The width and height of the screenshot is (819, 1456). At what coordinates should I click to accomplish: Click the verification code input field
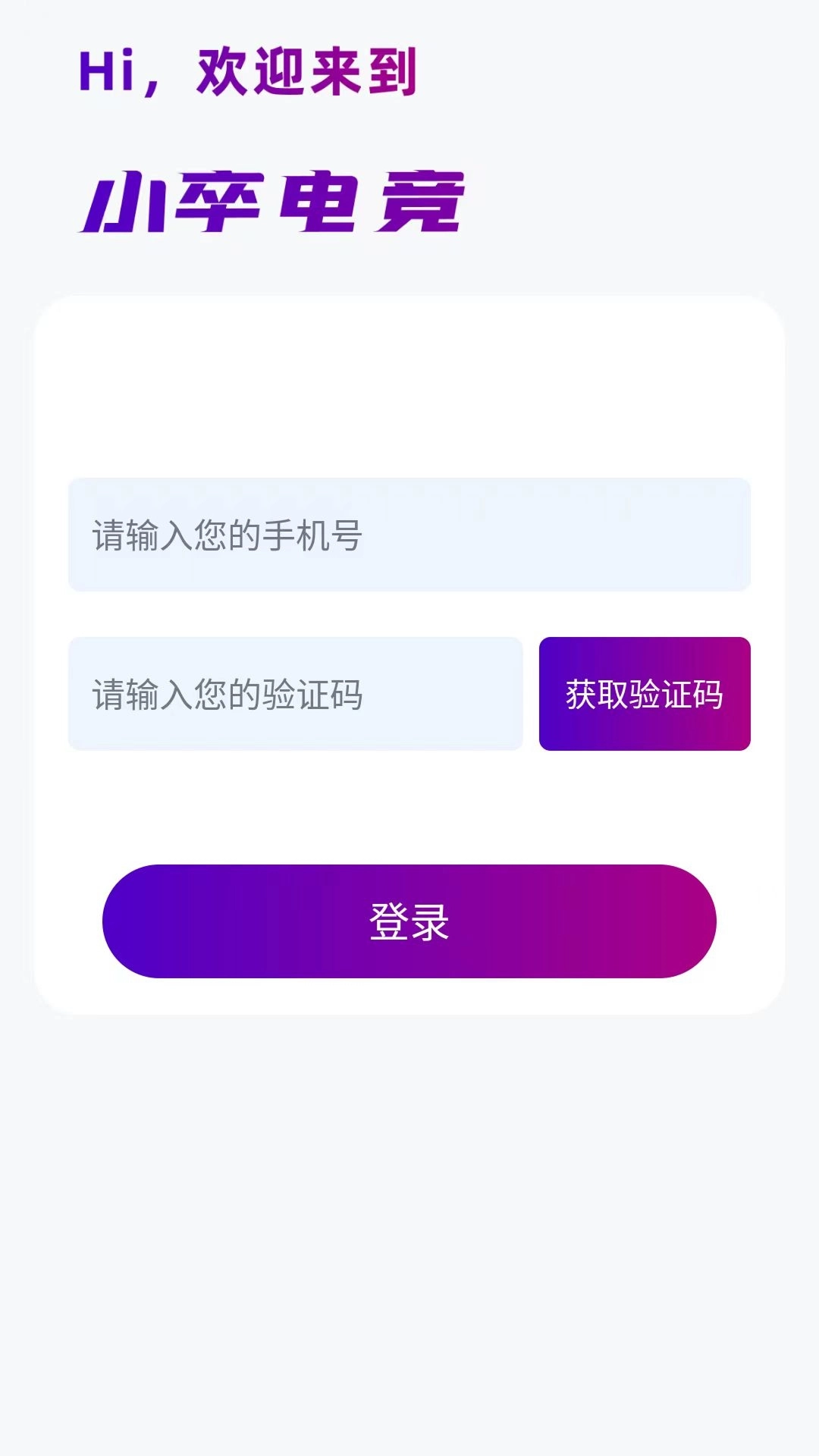[x=296, y=692]
